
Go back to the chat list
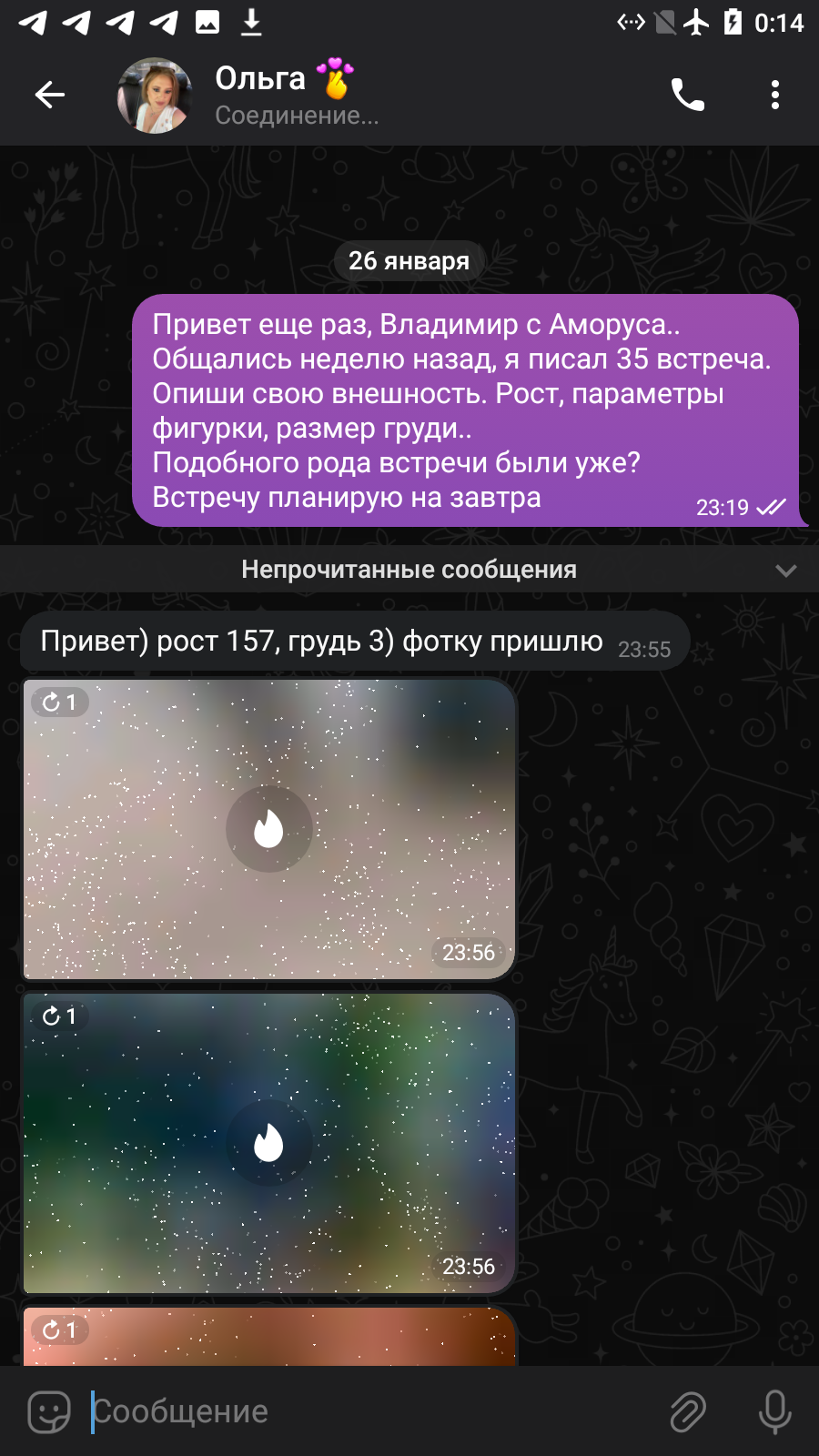[50, 95]
